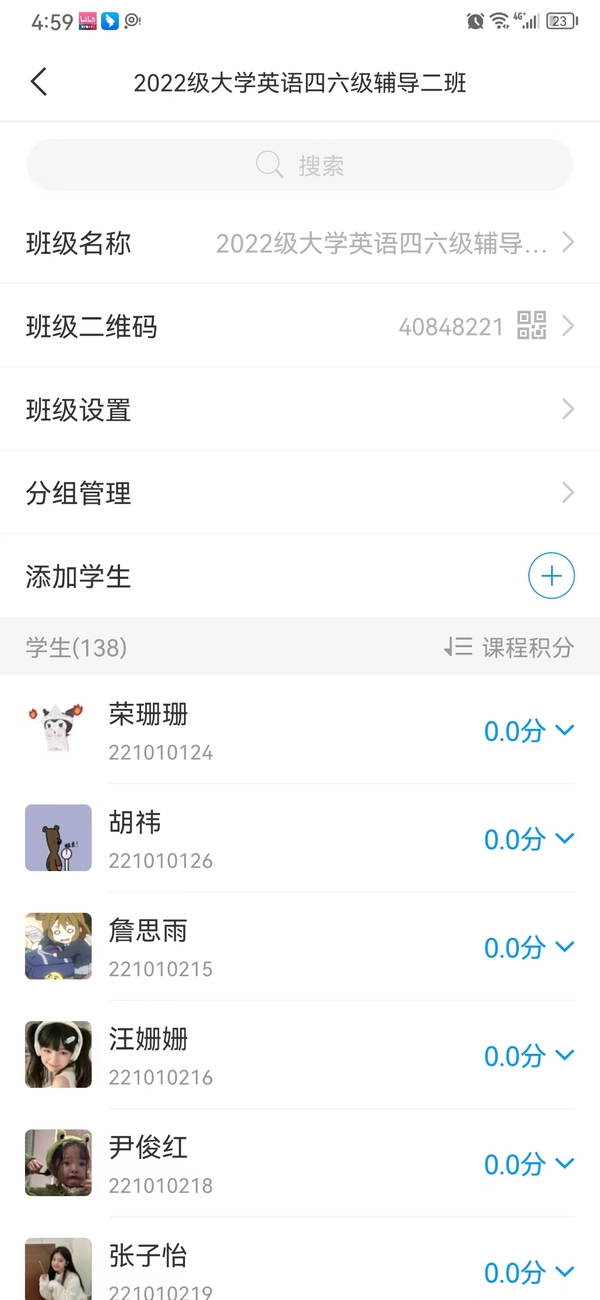Go back from the class page
Screen dimensions: 600x1300
(39, 82)
